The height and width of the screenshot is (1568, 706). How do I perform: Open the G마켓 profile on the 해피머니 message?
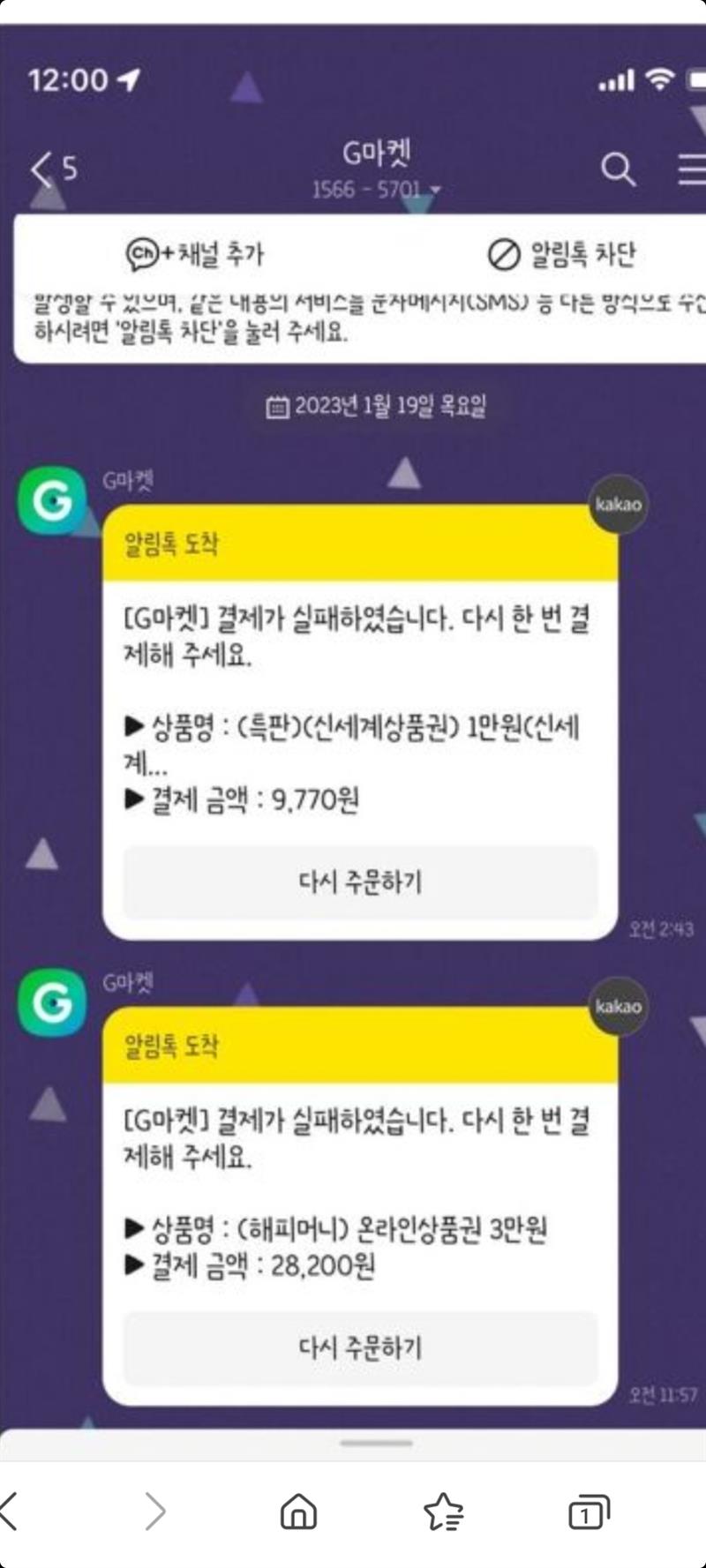[52, 1002]
